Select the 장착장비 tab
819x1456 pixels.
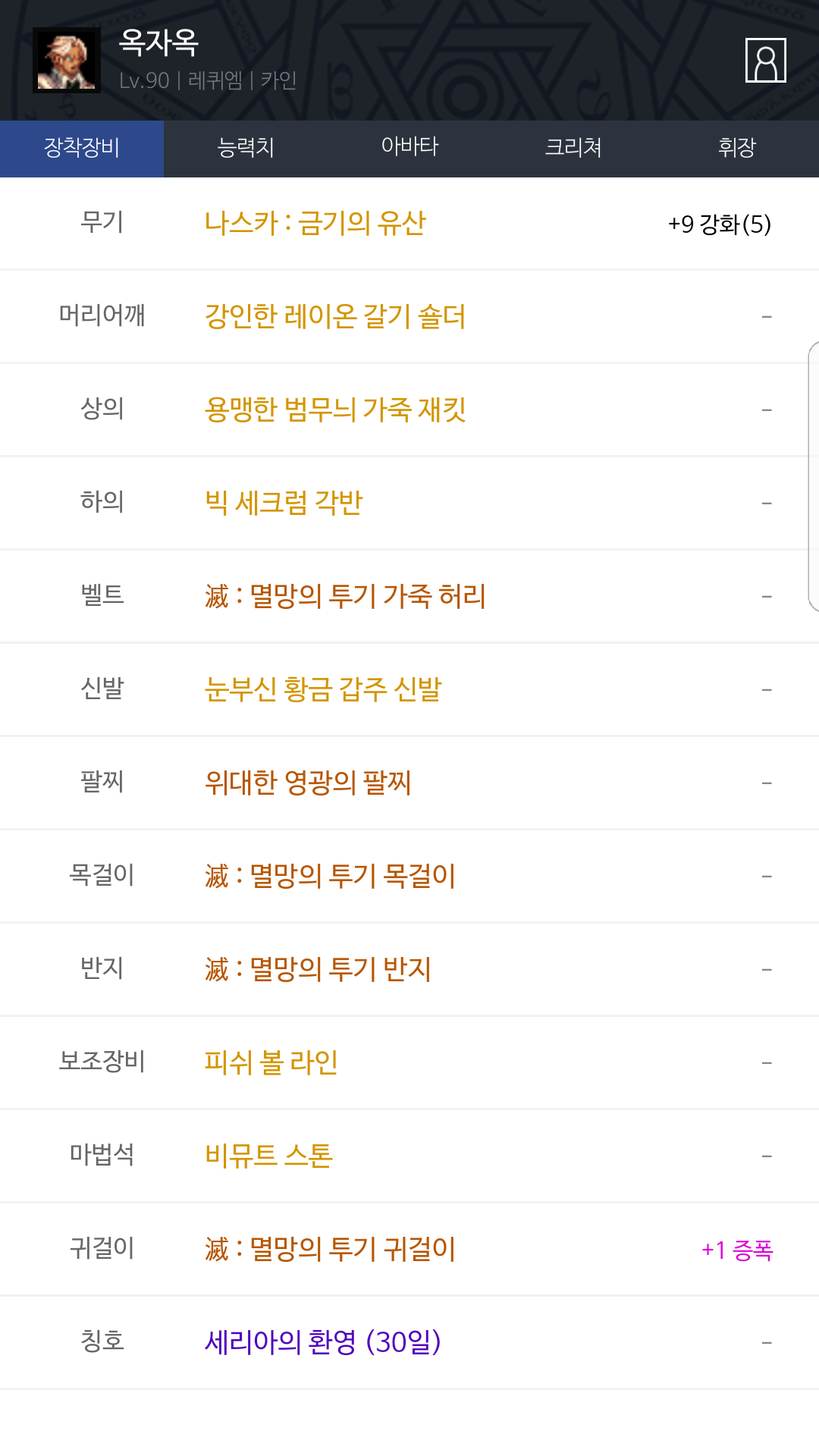click(x=82, y=149)
